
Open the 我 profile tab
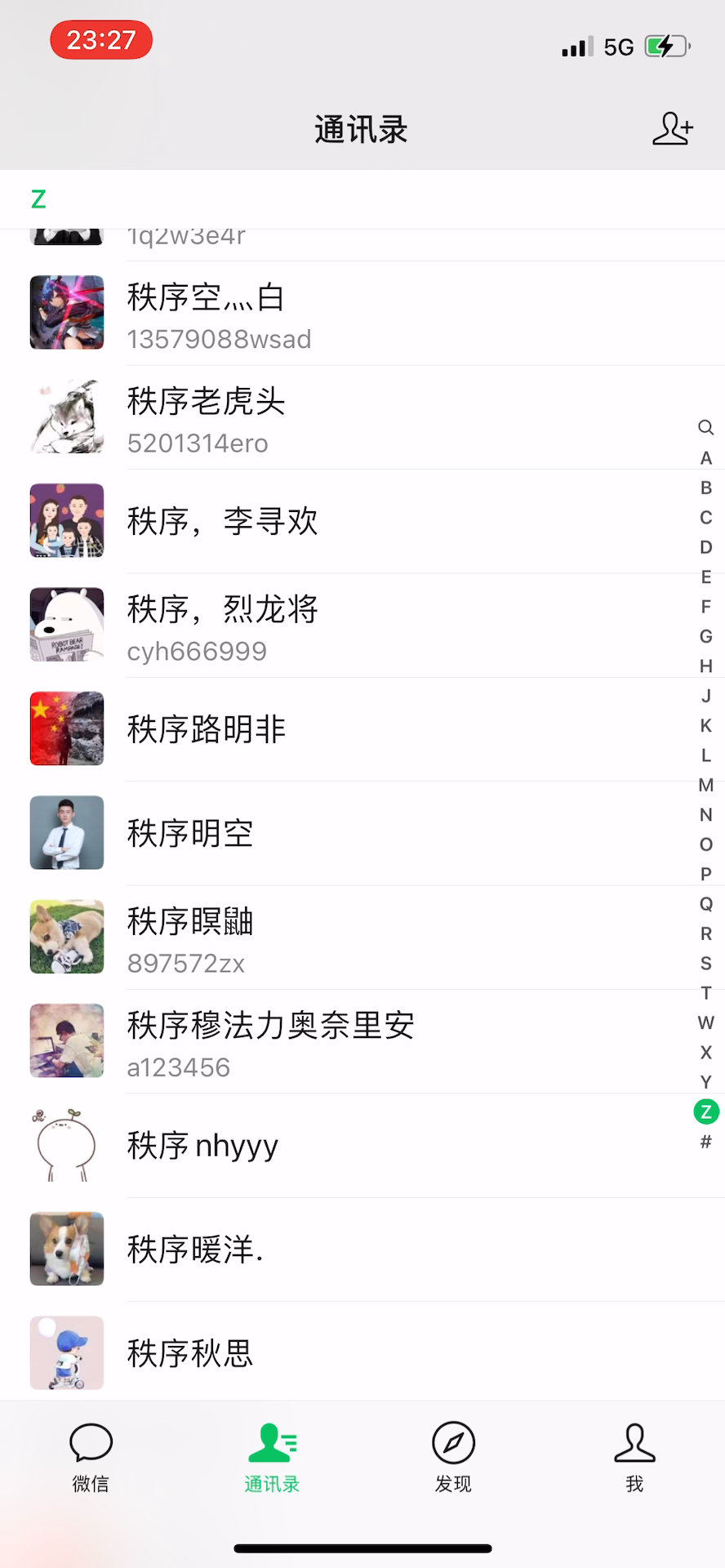click(634, 1459)
